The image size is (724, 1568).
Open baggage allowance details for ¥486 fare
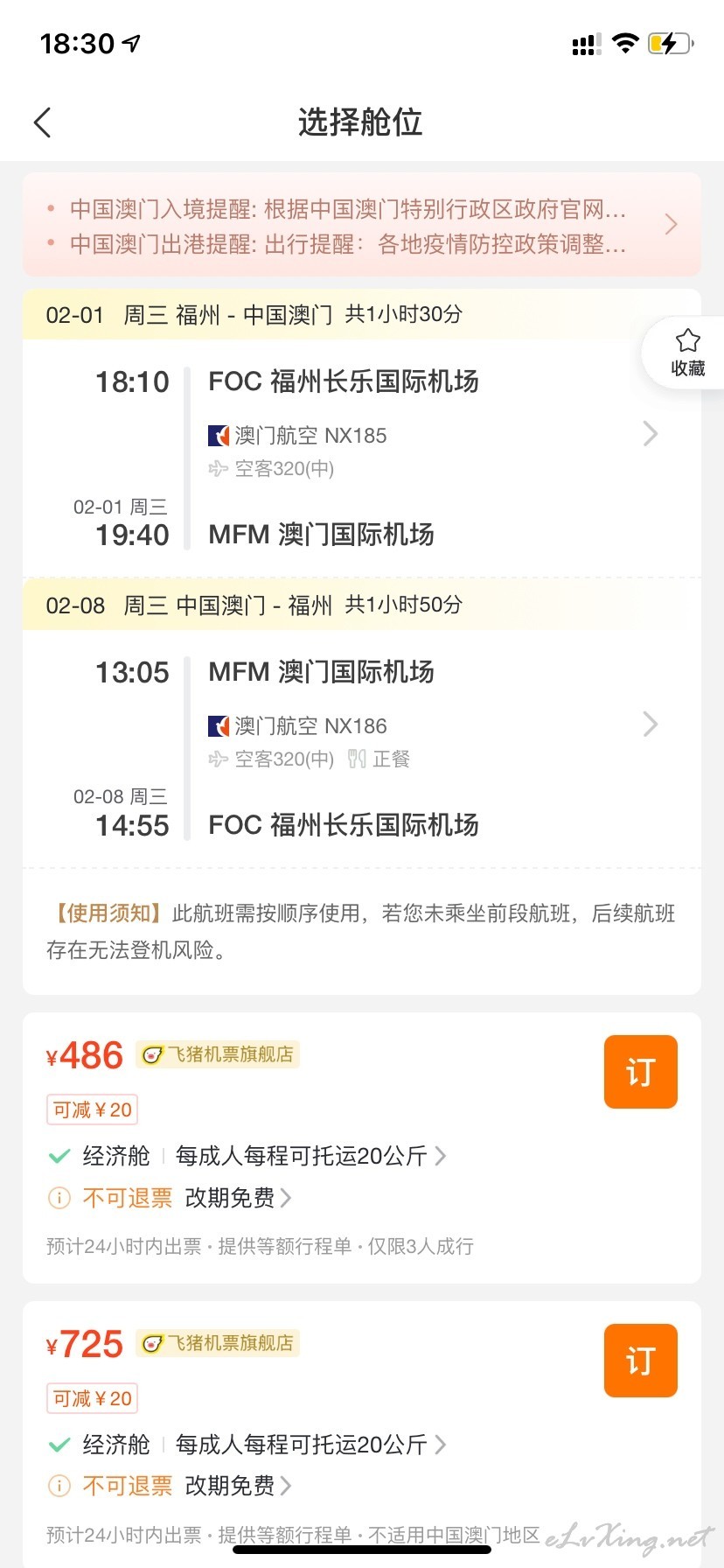[310, 1156]
